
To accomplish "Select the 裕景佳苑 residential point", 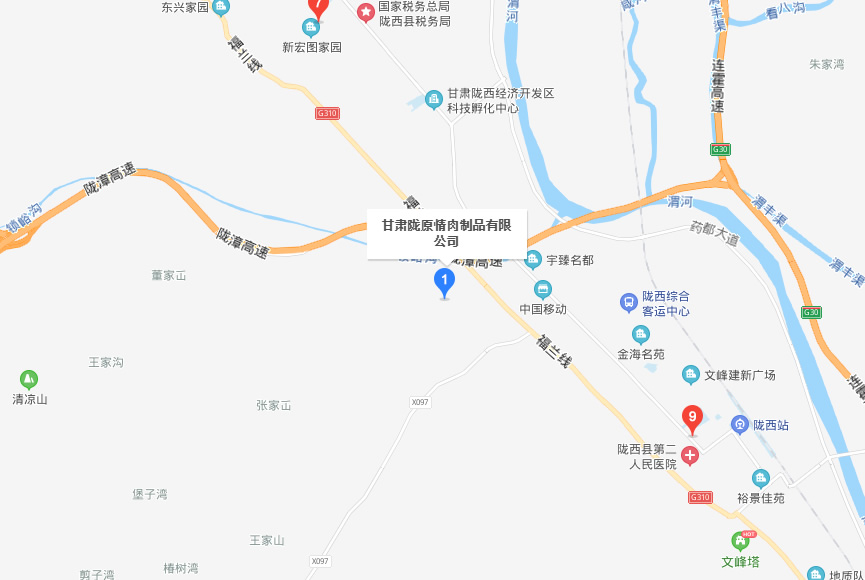I will tap(761, 478).
